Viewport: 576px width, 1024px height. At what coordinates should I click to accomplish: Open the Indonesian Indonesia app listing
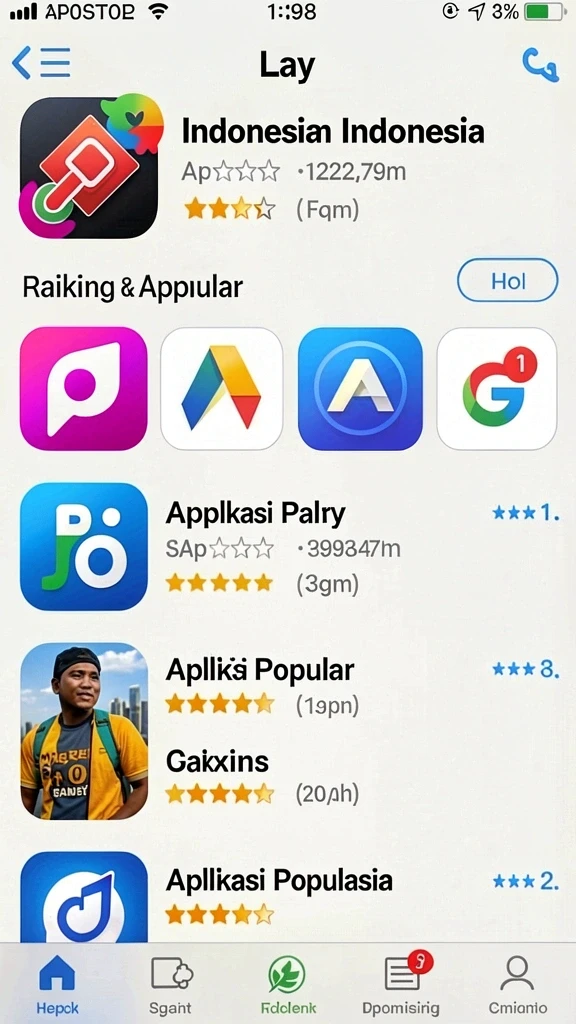pos(288,167)
